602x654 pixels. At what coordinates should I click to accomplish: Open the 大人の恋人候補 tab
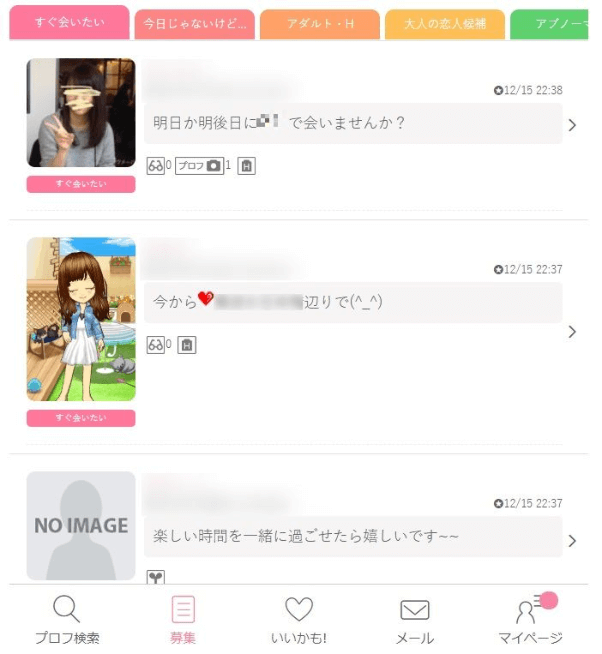click(x=444, y=24)
